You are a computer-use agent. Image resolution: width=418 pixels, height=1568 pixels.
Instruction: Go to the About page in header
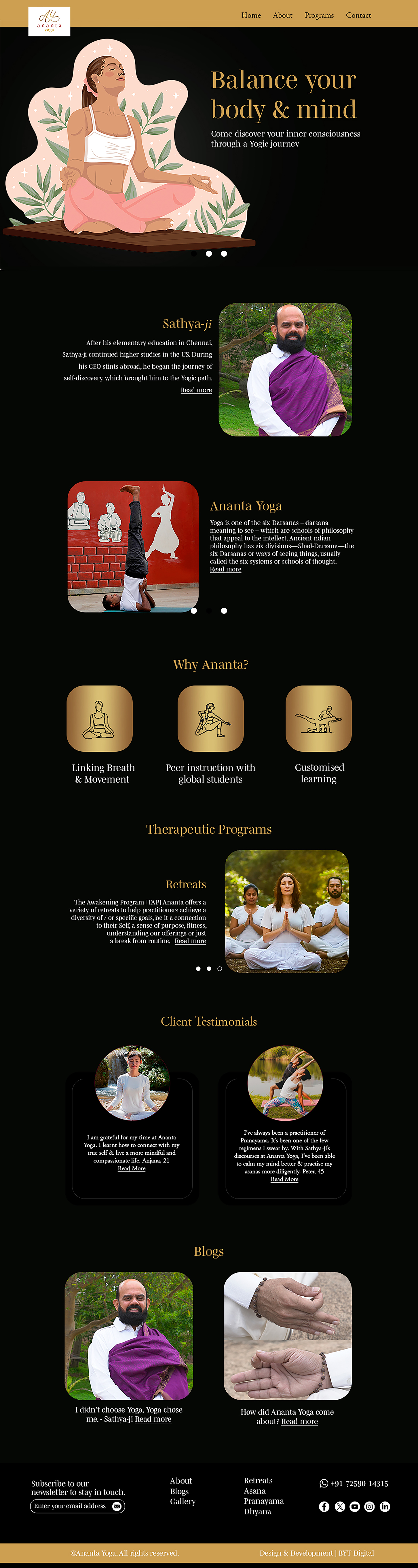[x=282, y=15]
